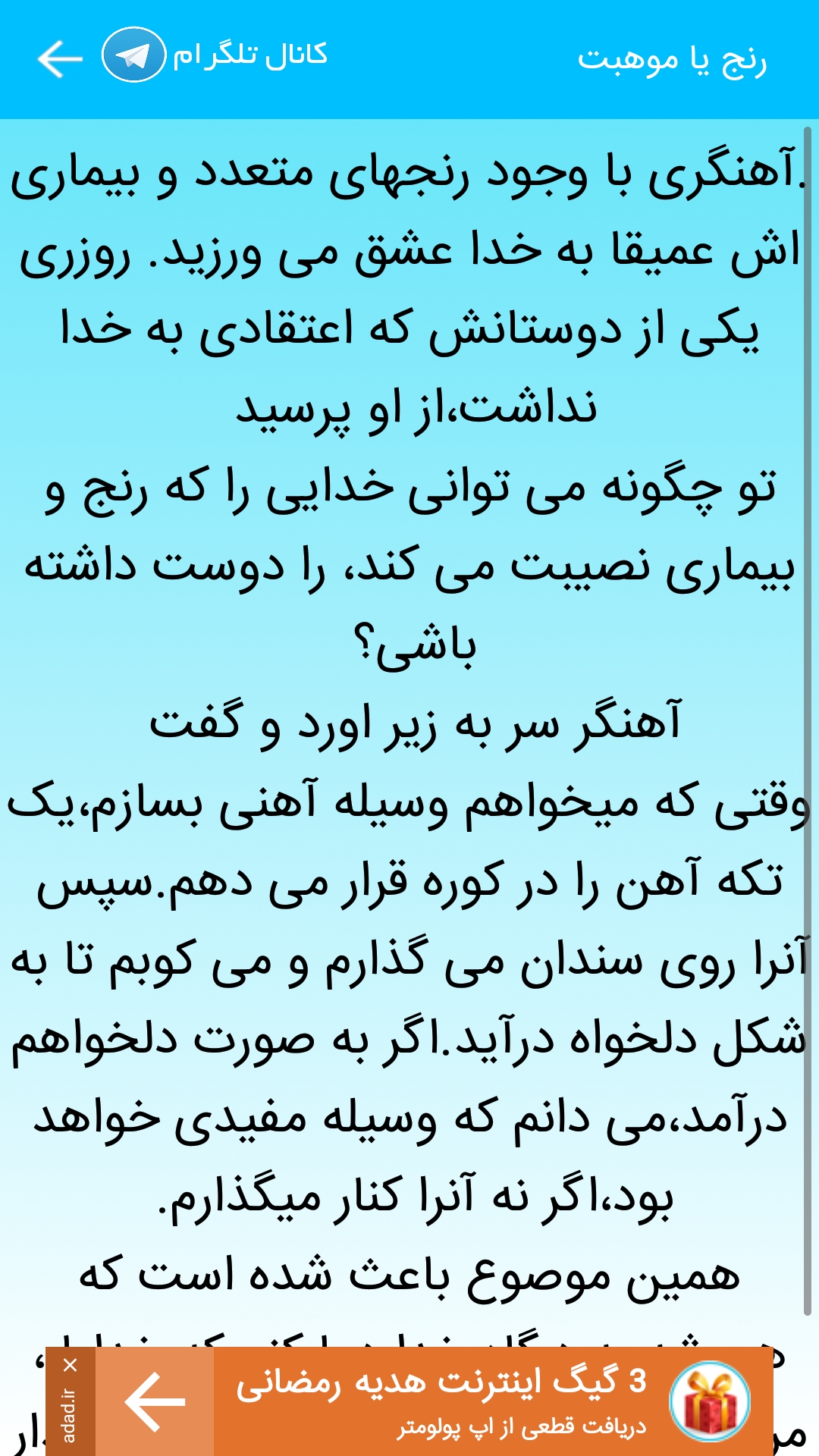Go back using the top-left arrow

coord(59,58)
